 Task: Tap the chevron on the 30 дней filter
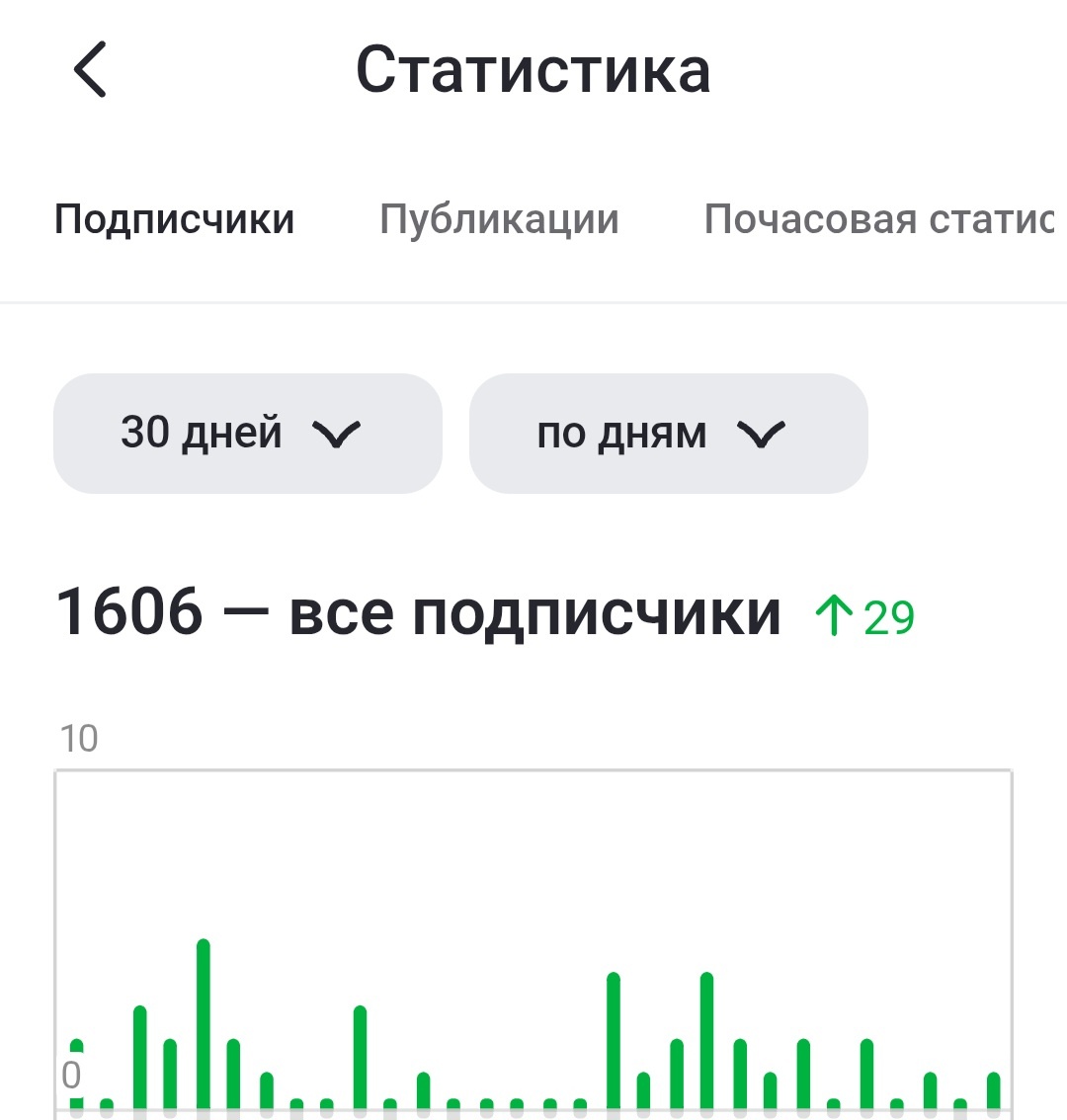point(336,434)
